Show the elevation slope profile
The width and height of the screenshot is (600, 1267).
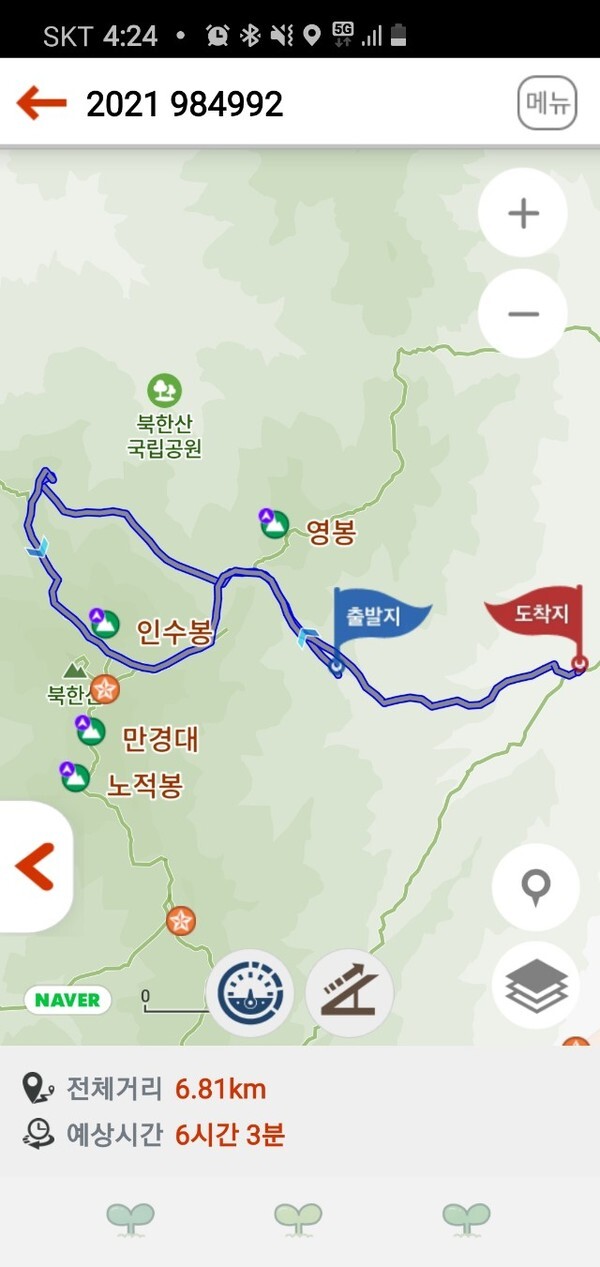coord(349,993)
